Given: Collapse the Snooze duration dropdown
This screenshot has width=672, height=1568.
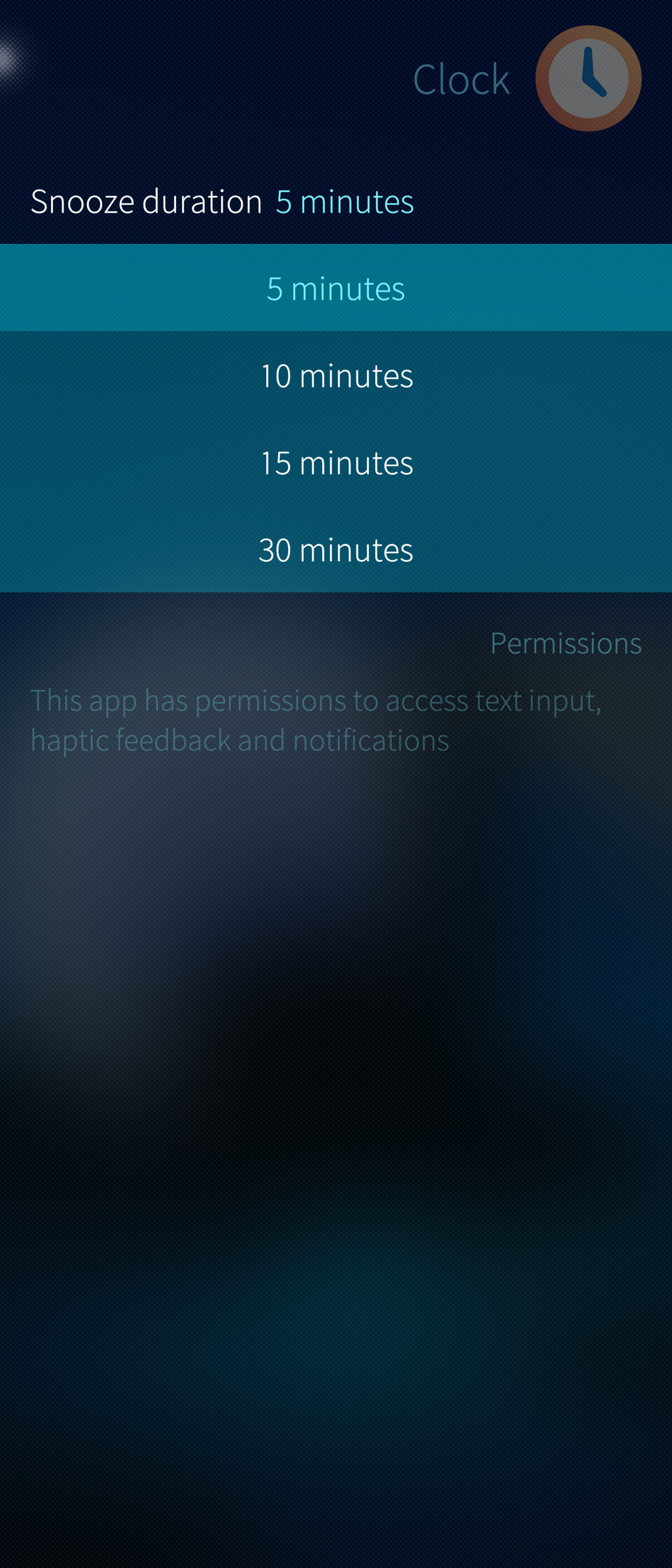Looking at the screenshot, I should pos(222,202).
